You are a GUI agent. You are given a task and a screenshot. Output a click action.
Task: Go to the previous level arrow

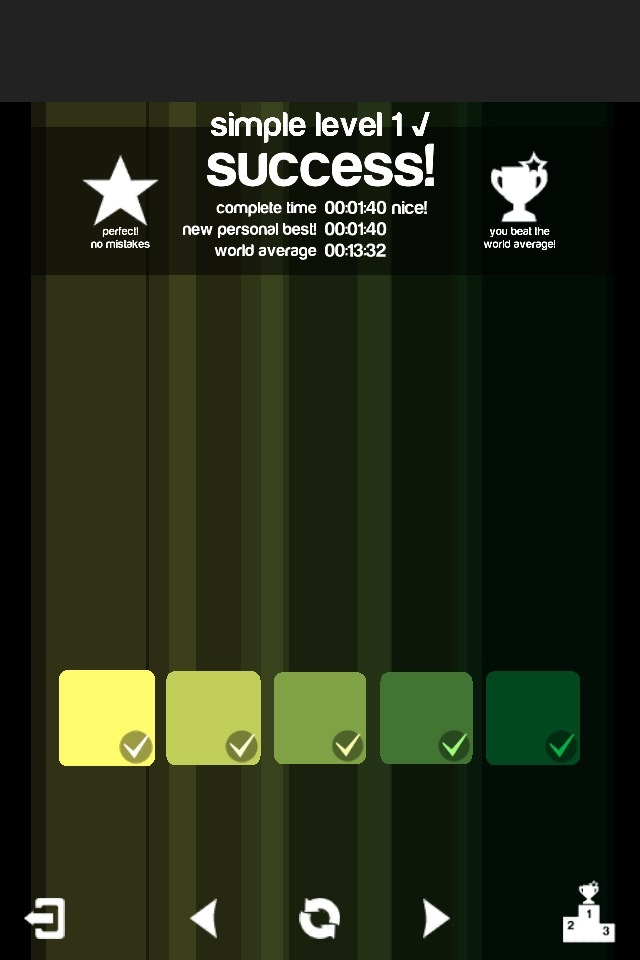205,918
